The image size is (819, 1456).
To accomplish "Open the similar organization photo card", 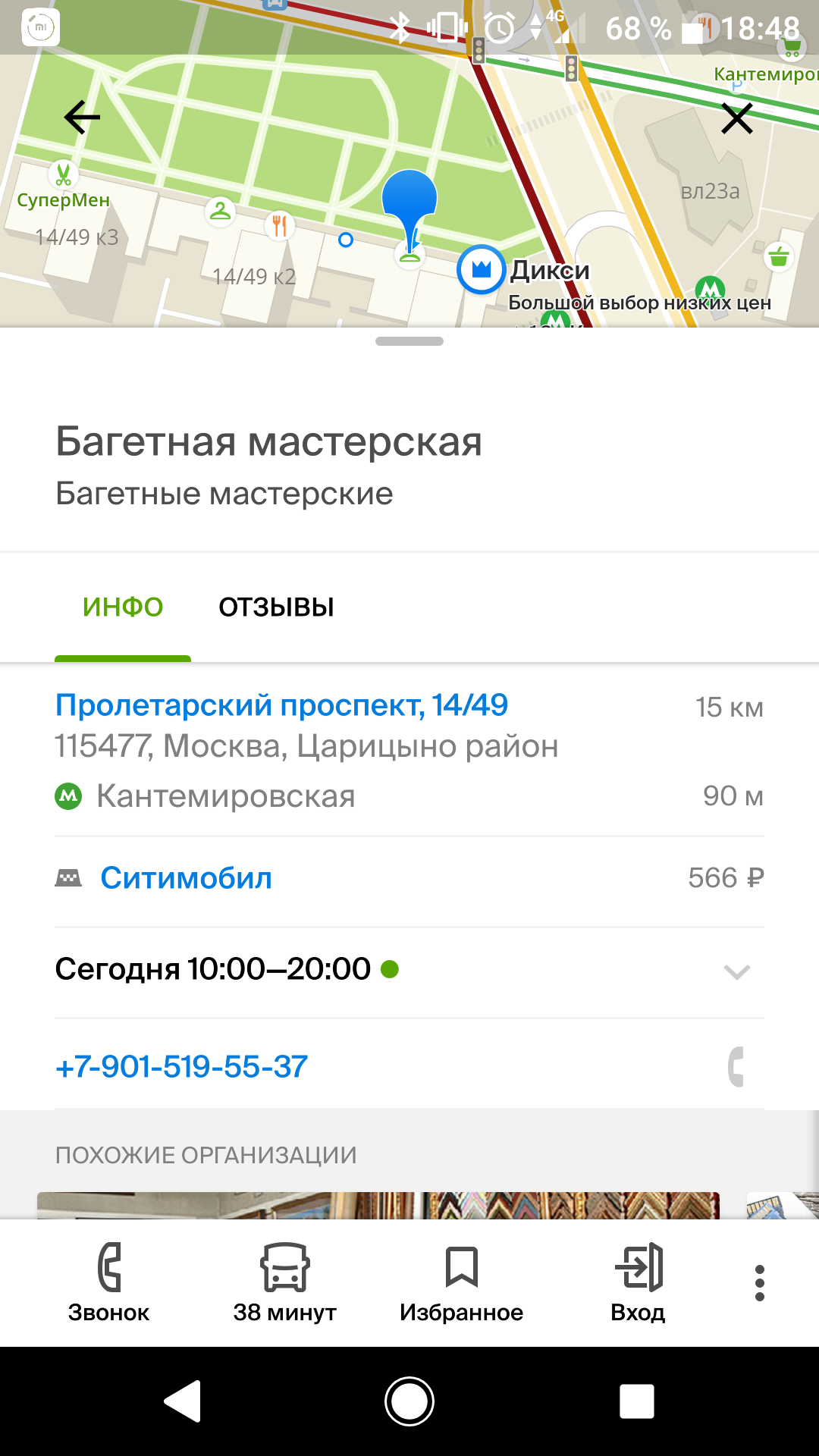I will coord(378,1206).
